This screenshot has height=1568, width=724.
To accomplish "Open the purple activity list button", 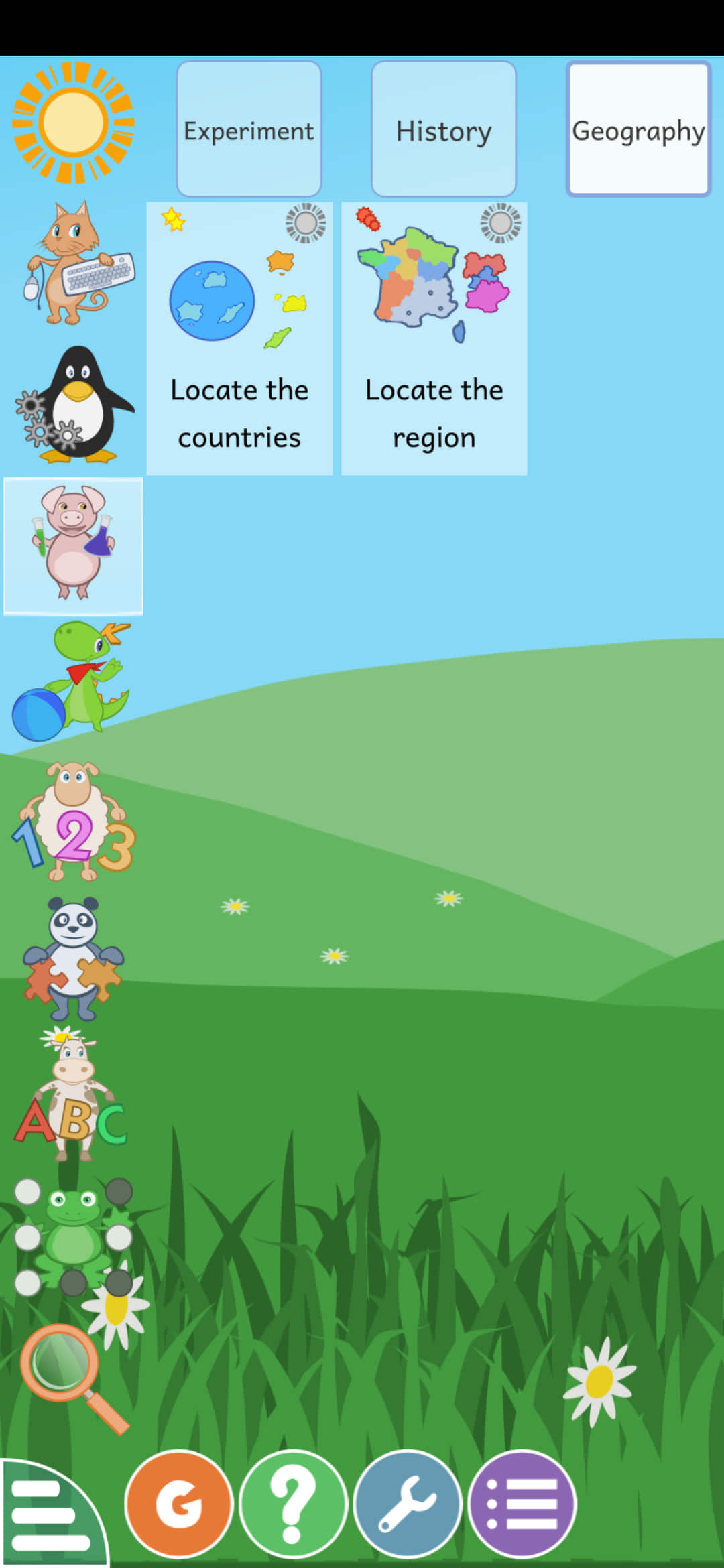I will [x=522, y=1504].
